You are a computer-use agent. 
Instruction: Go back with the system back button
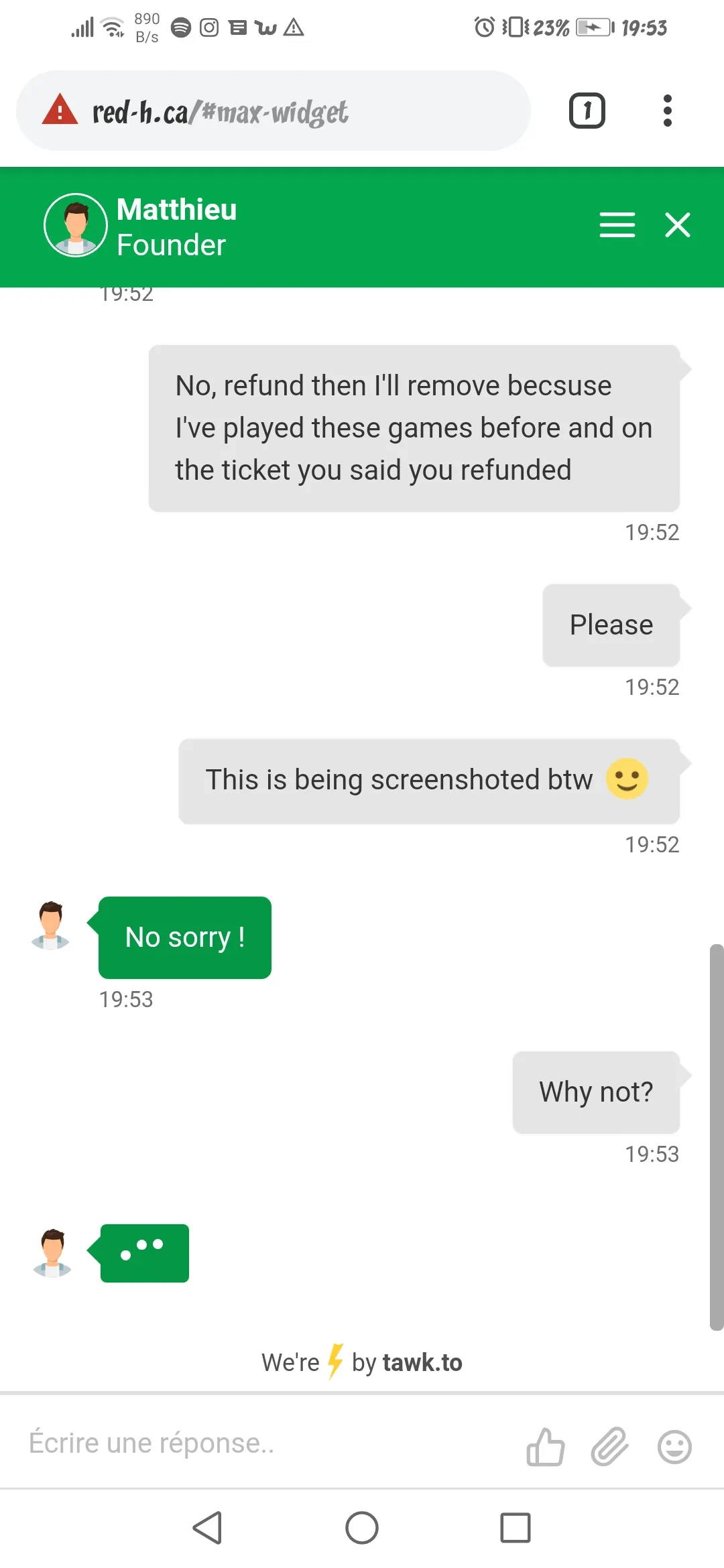coord(208,1528)
